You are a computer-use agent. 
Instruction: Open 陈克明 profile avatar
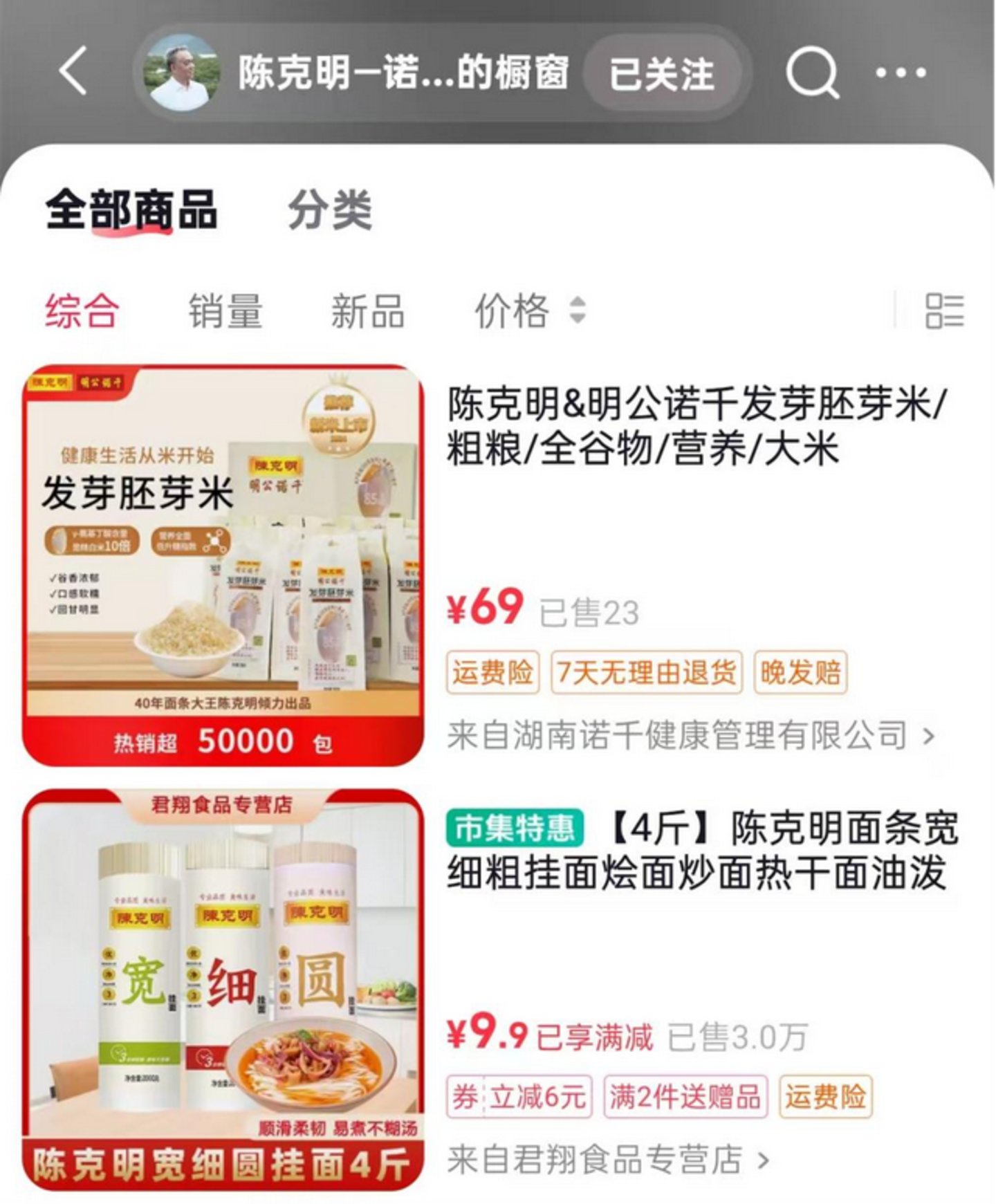182,73
